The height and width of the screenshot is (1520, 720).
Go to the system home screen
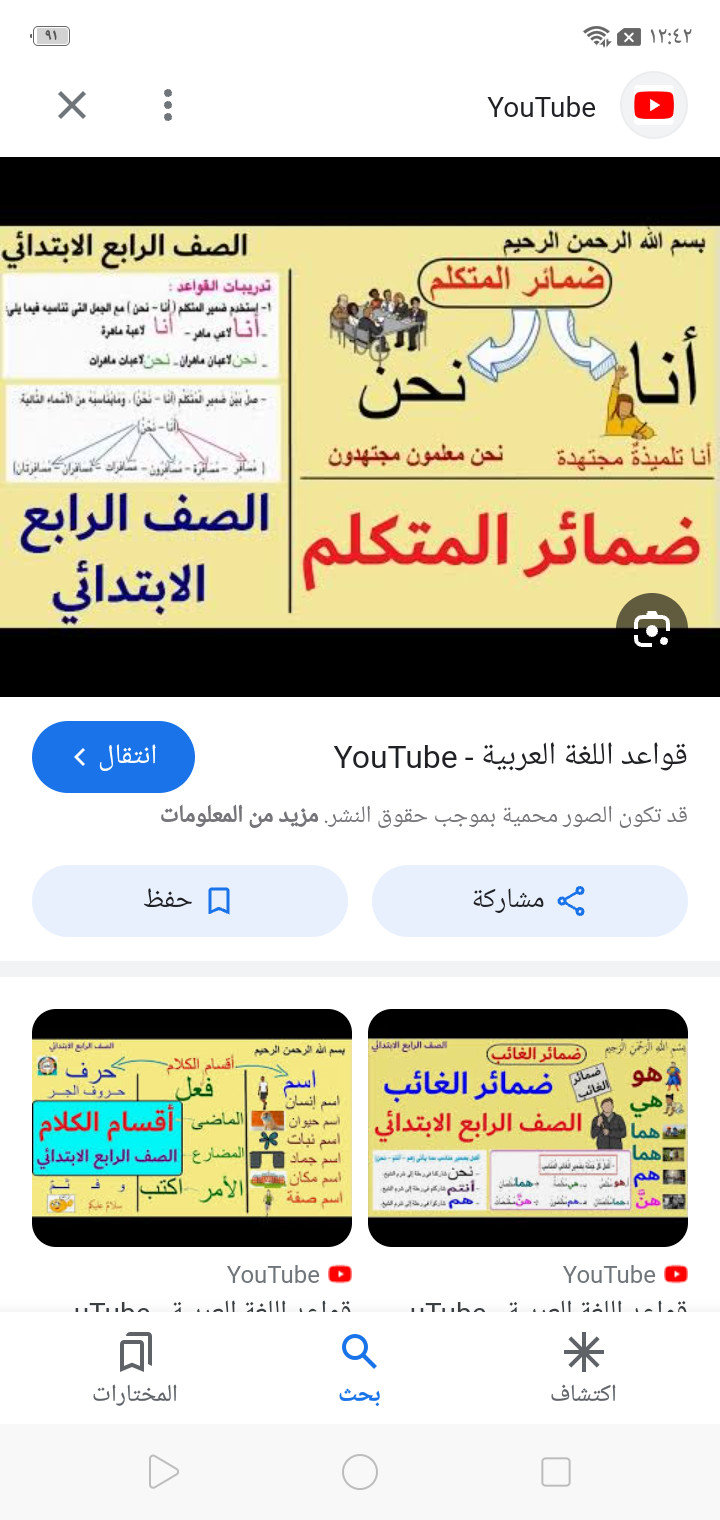(360, 1472)
